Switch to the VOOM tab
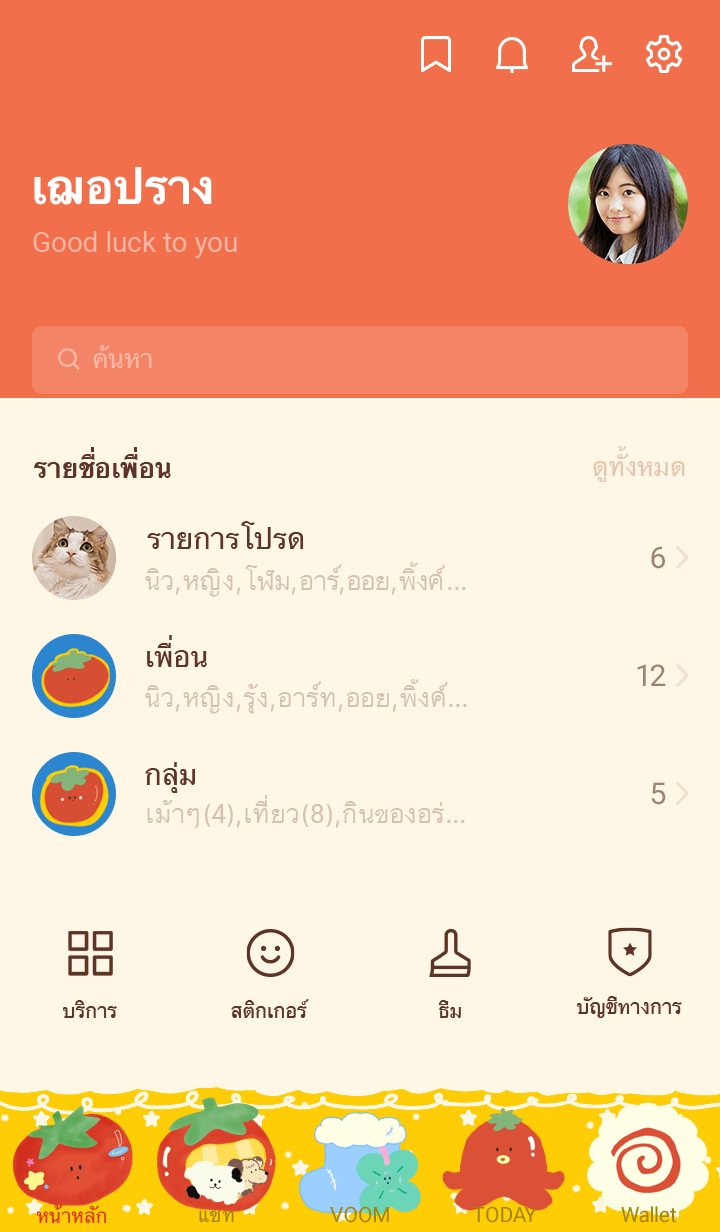The width and height of the screenshot is (720, 1232). click(x=360, y=1165)
